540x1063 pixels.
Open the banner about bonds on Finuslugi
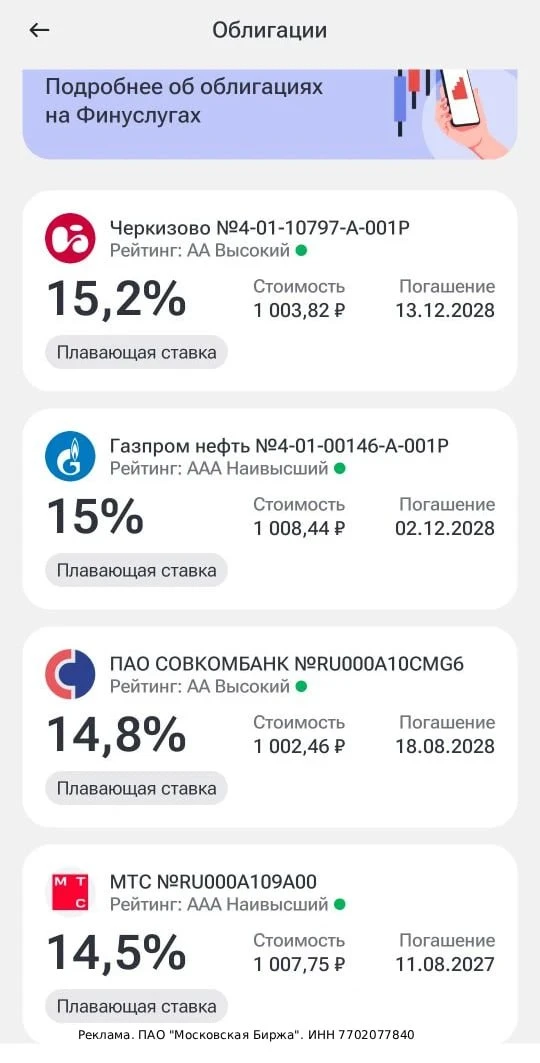click(270, 114)
